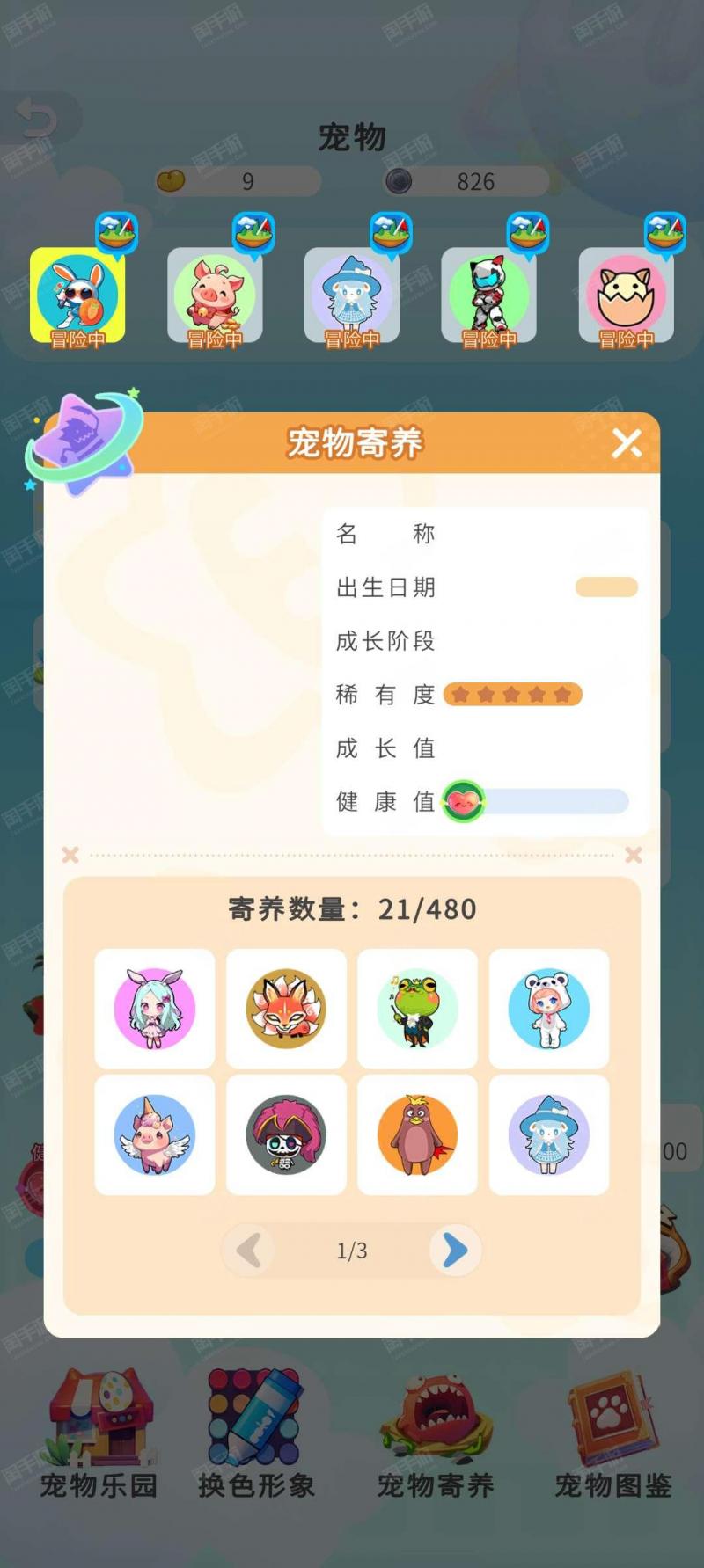
Task: Select the nine-tailed fox pet
Action: click(286, 1009)
